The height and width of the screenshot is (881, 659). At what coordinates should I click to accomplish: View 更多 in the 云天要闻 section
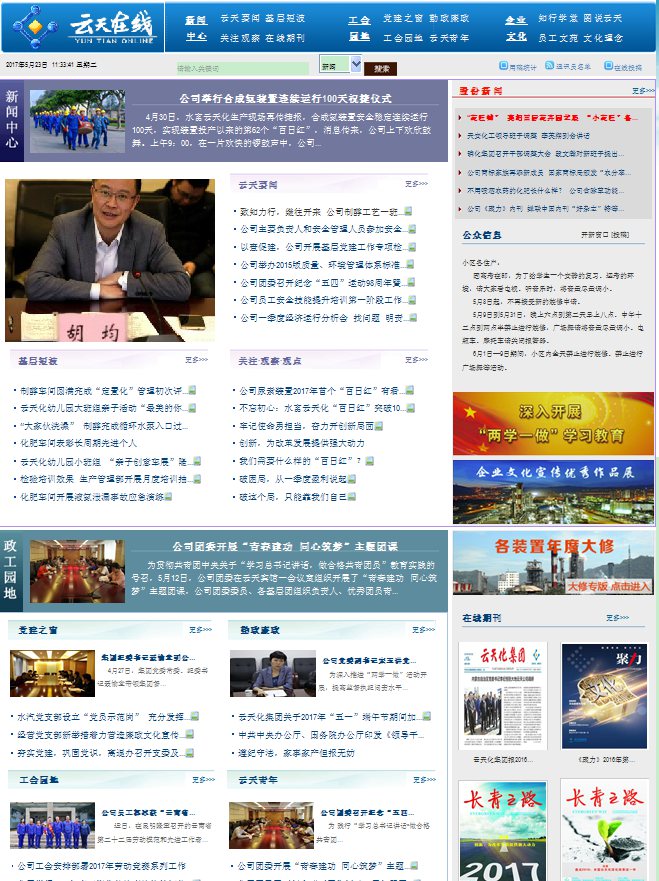417,184
